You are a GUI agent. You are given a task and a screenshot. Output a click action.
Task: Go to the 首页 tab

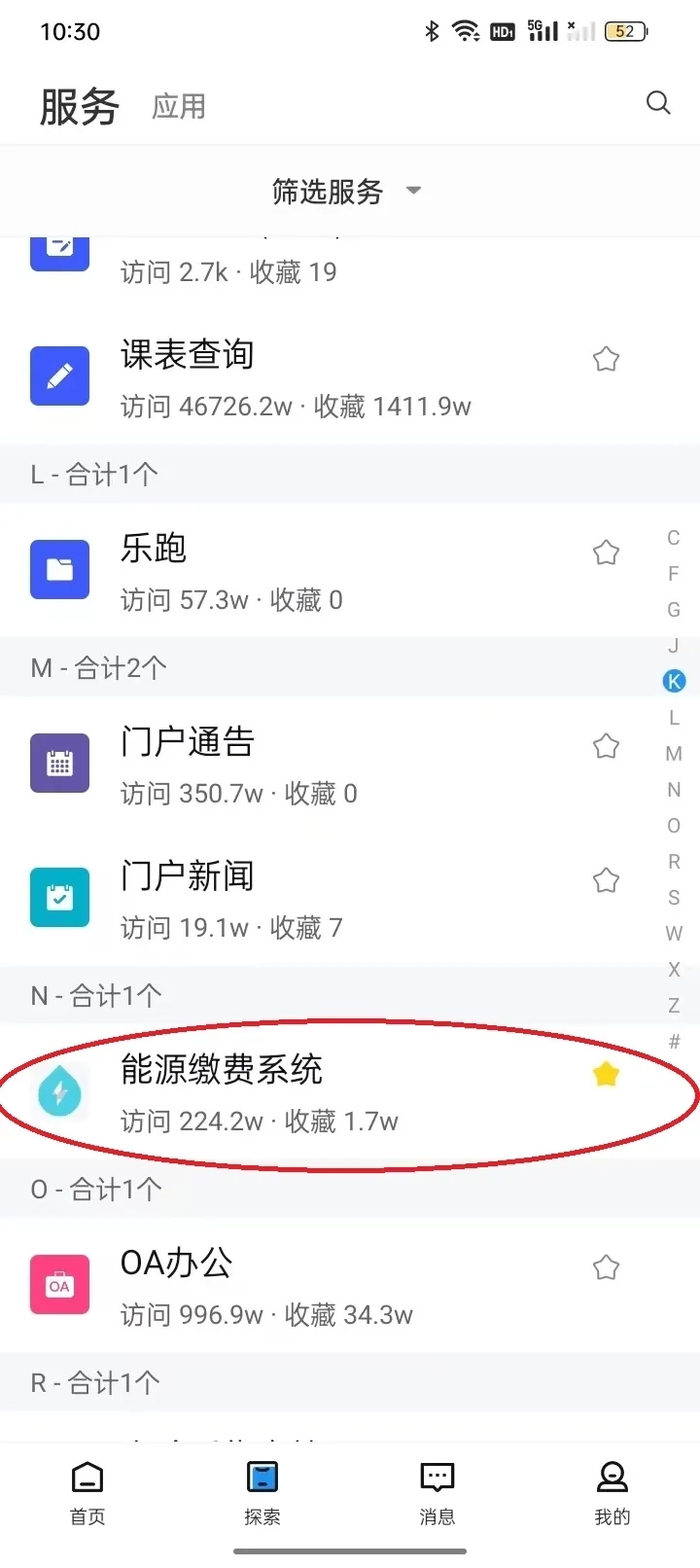pyautogui.click(x=87, y=1493)
